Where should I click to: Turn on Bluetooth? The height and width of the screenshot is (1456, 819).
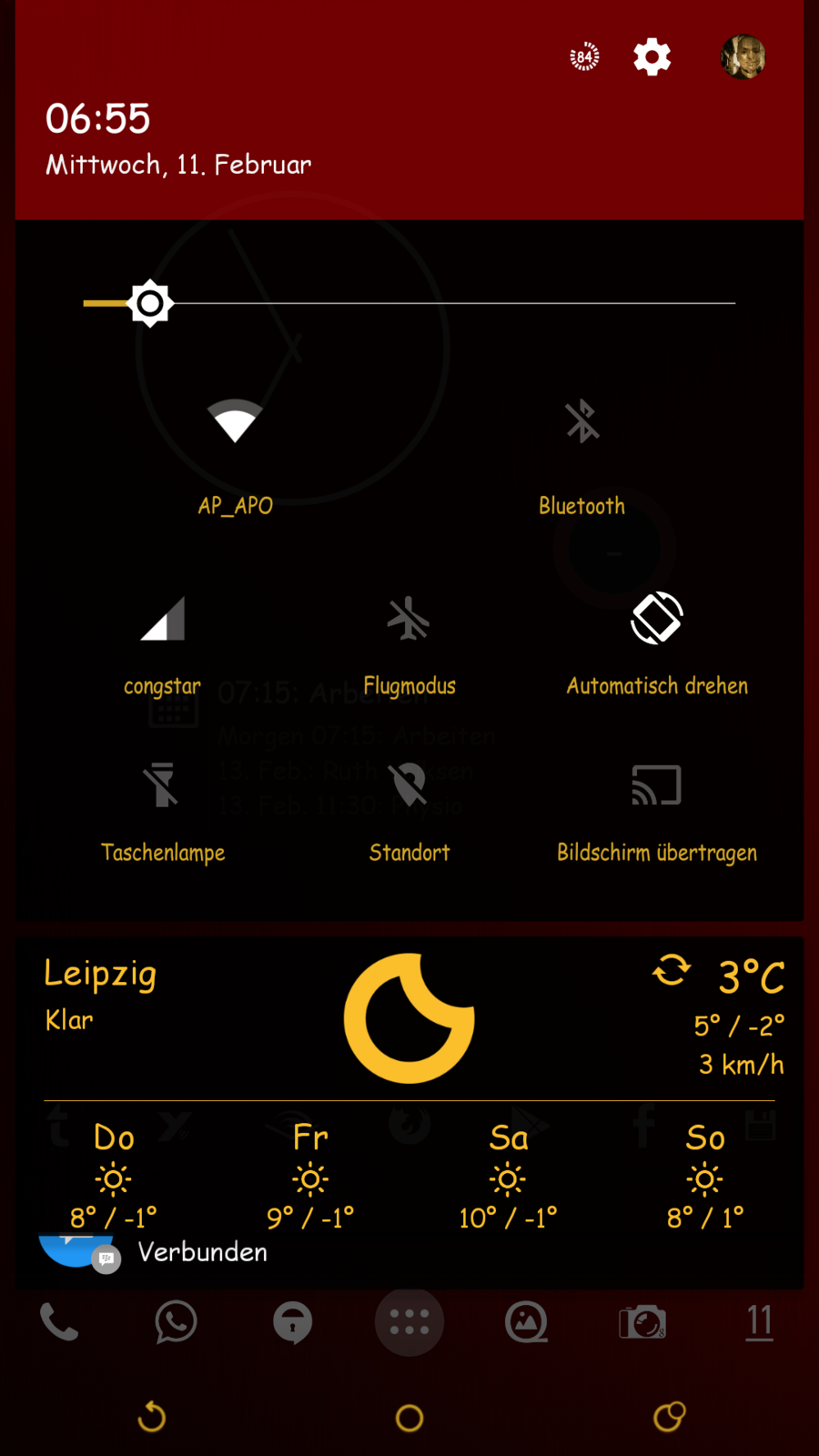coord(581,423)
